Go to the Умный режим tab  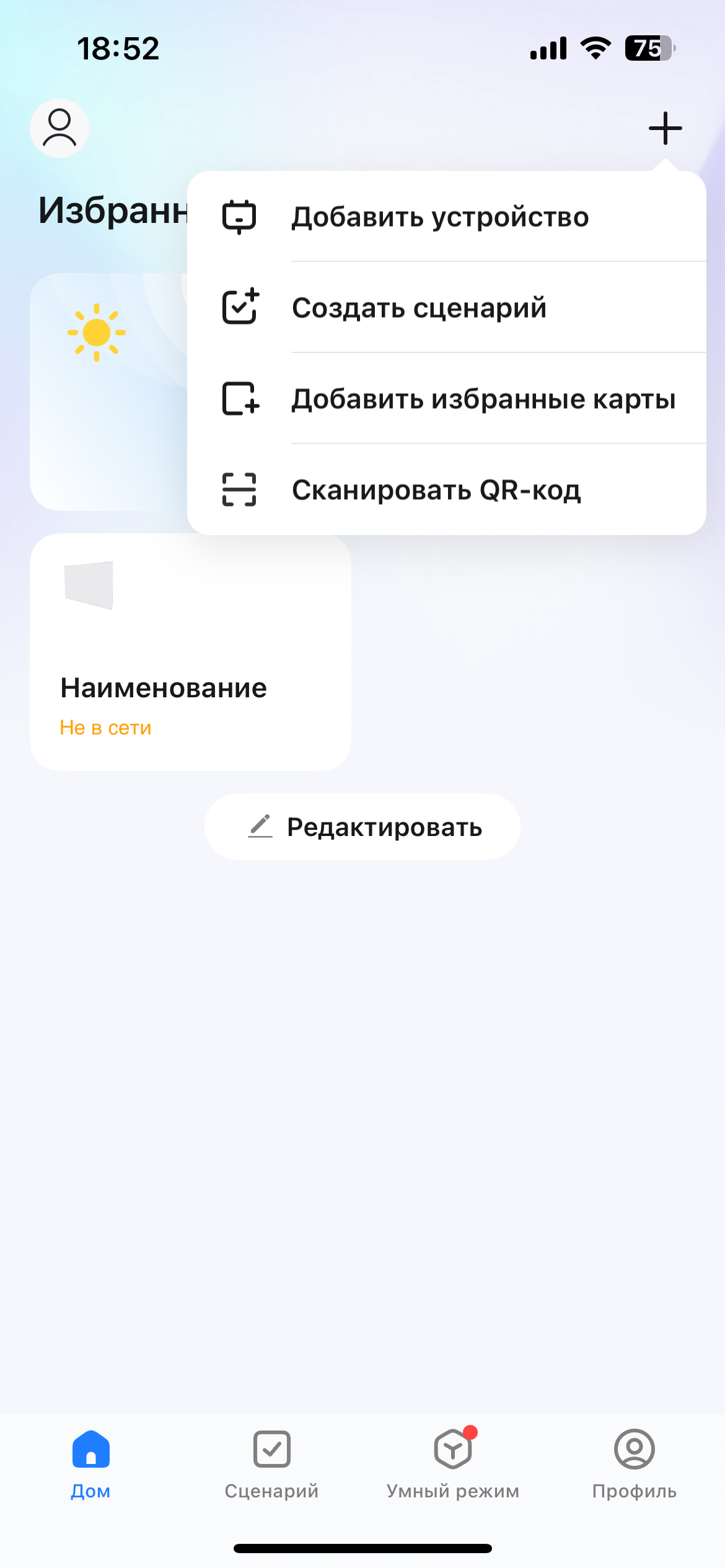pyautogui.click(x=453, y=1464)
